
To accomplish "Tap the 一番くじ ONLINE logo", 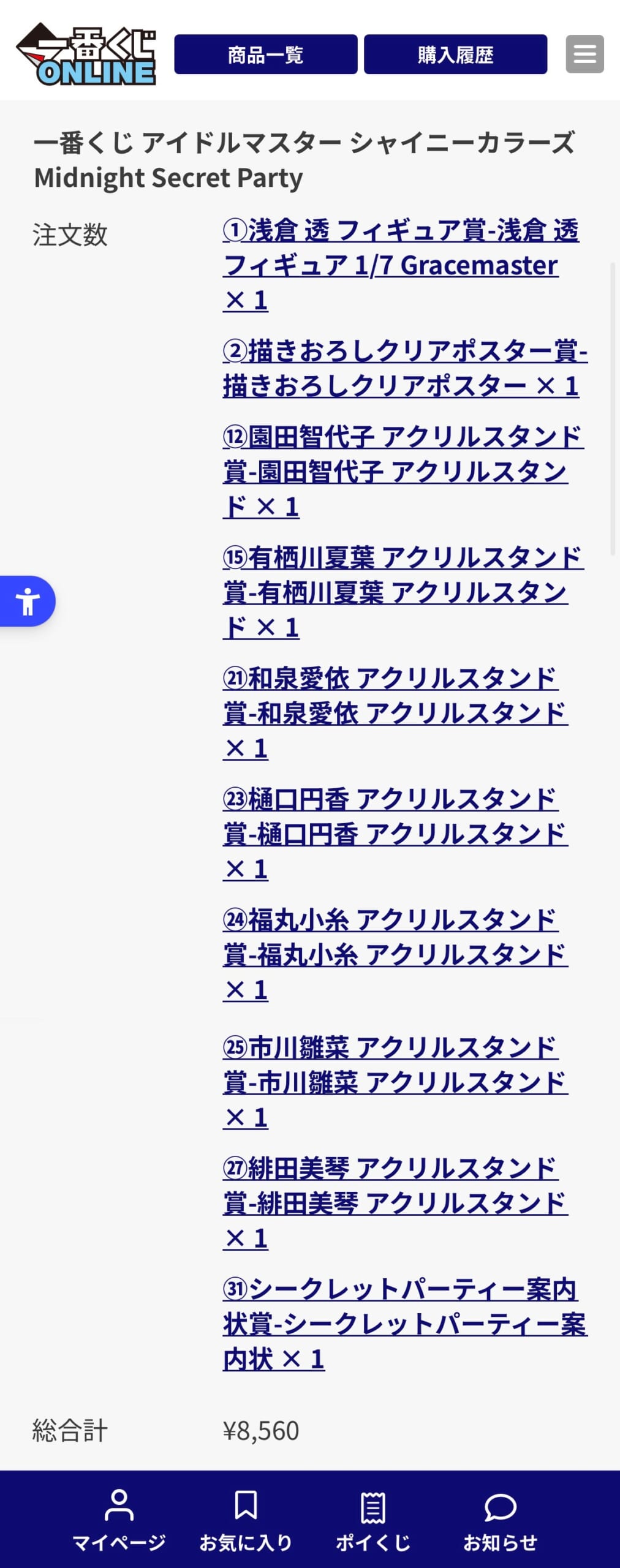I will coord(86,55).
